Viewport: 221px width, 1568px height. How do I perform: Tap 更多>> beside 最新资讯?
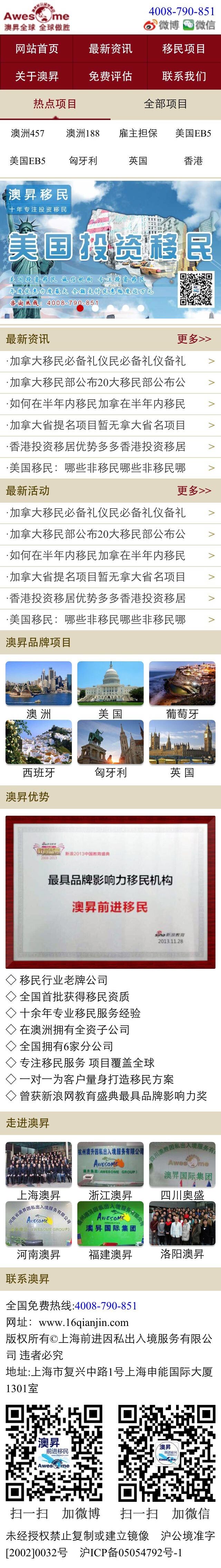click(x=194, y=339)
